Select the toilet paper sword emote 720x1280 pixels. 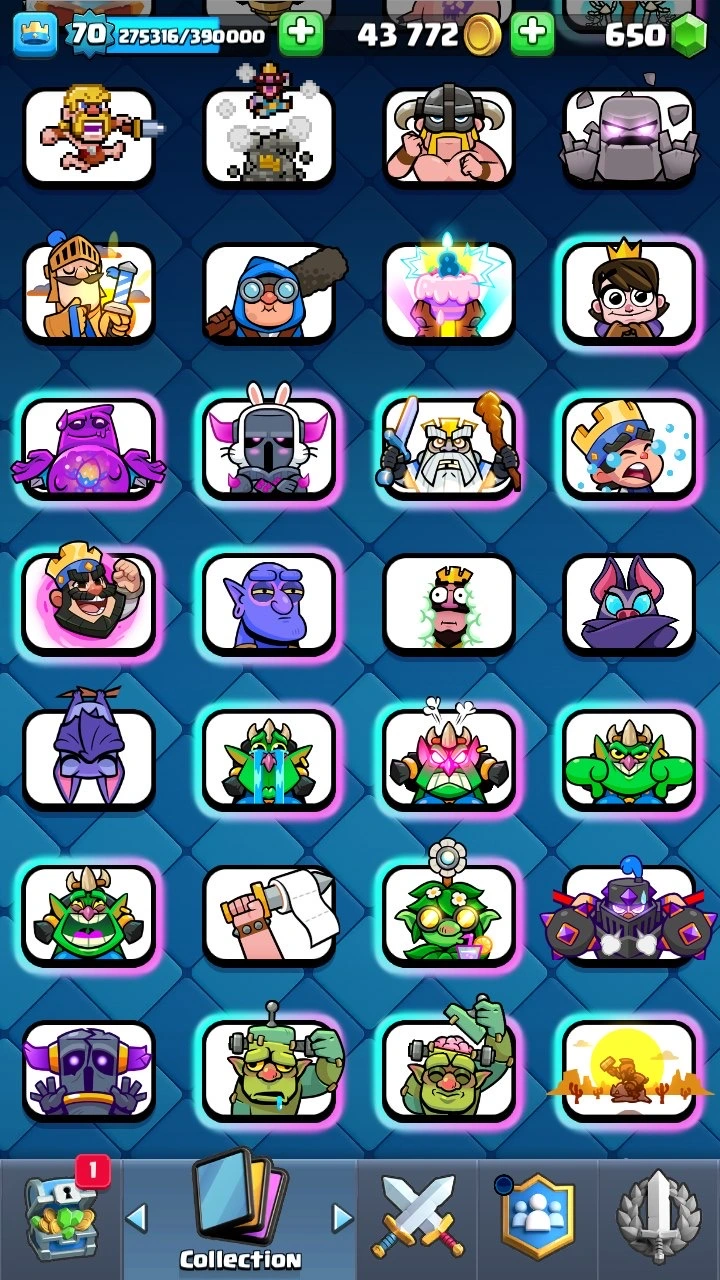(x=269, y=914)
